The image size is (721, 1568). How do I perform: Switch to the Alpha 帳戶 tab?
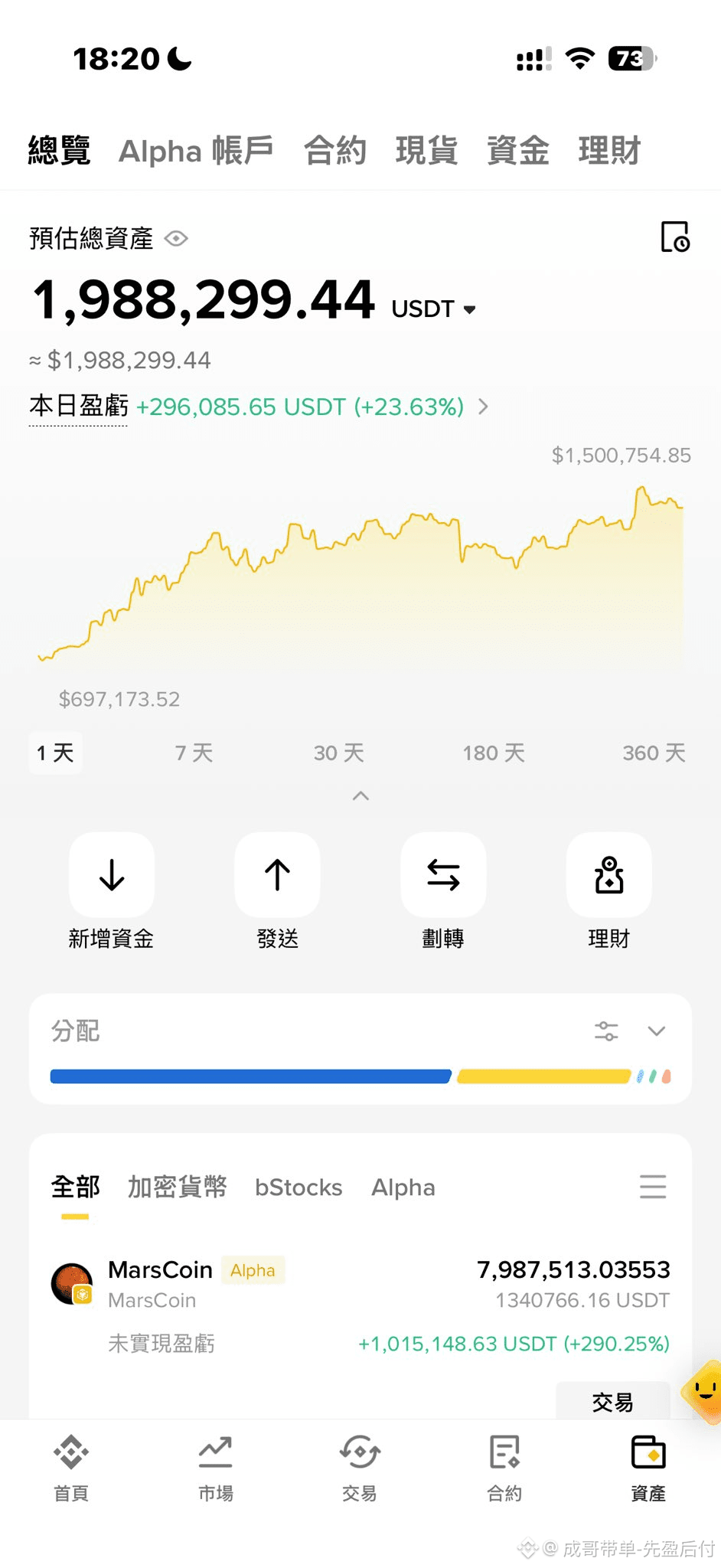(x=196, y=151)
